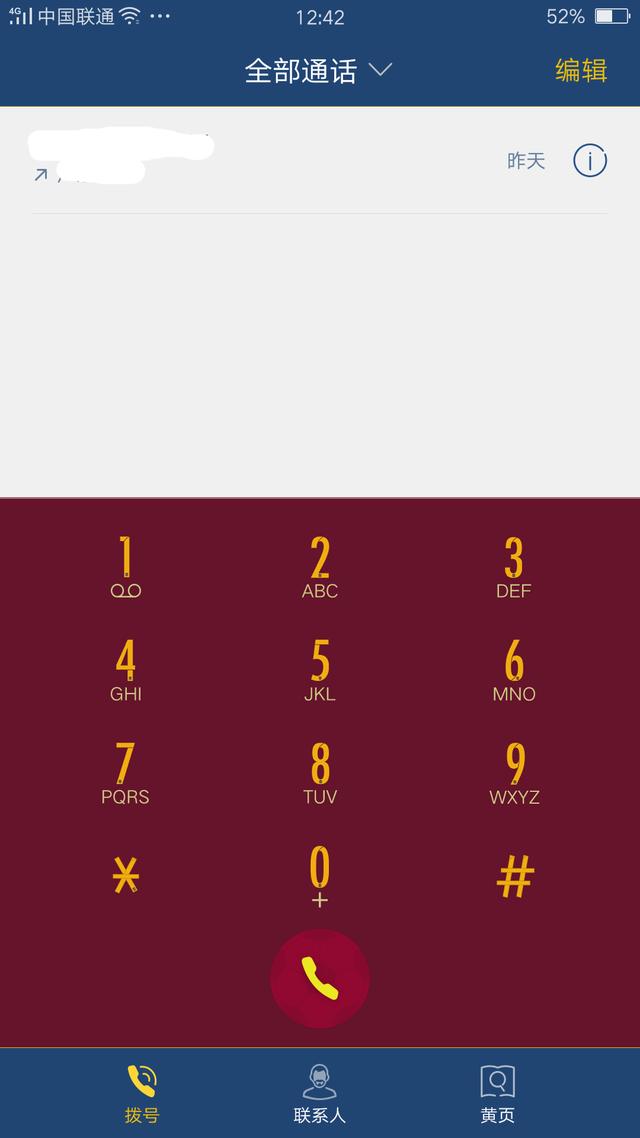Enter number 8 TUV
This screenshot has width=640, height=1138.
click(x=320, y=773)
